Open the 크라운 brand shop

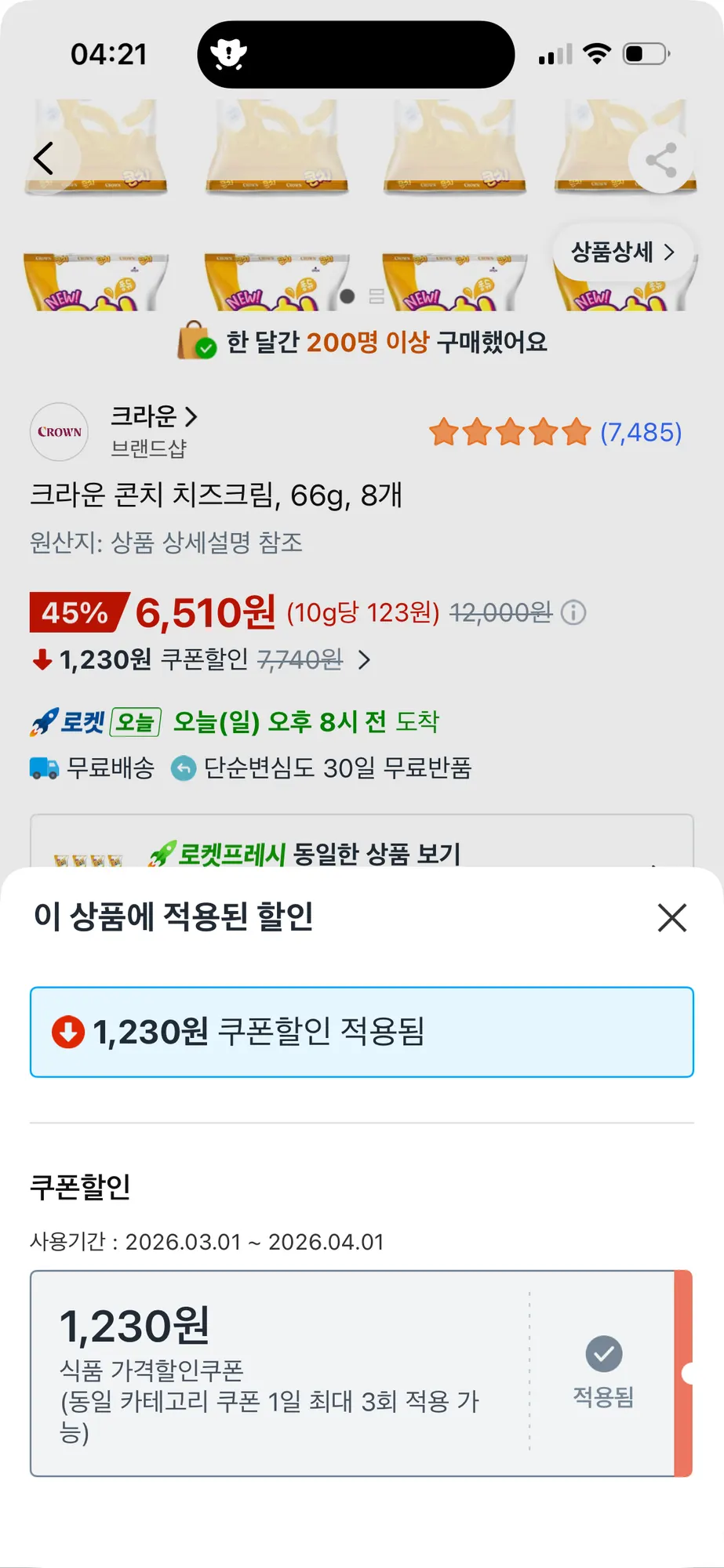[x=154, y=417]
